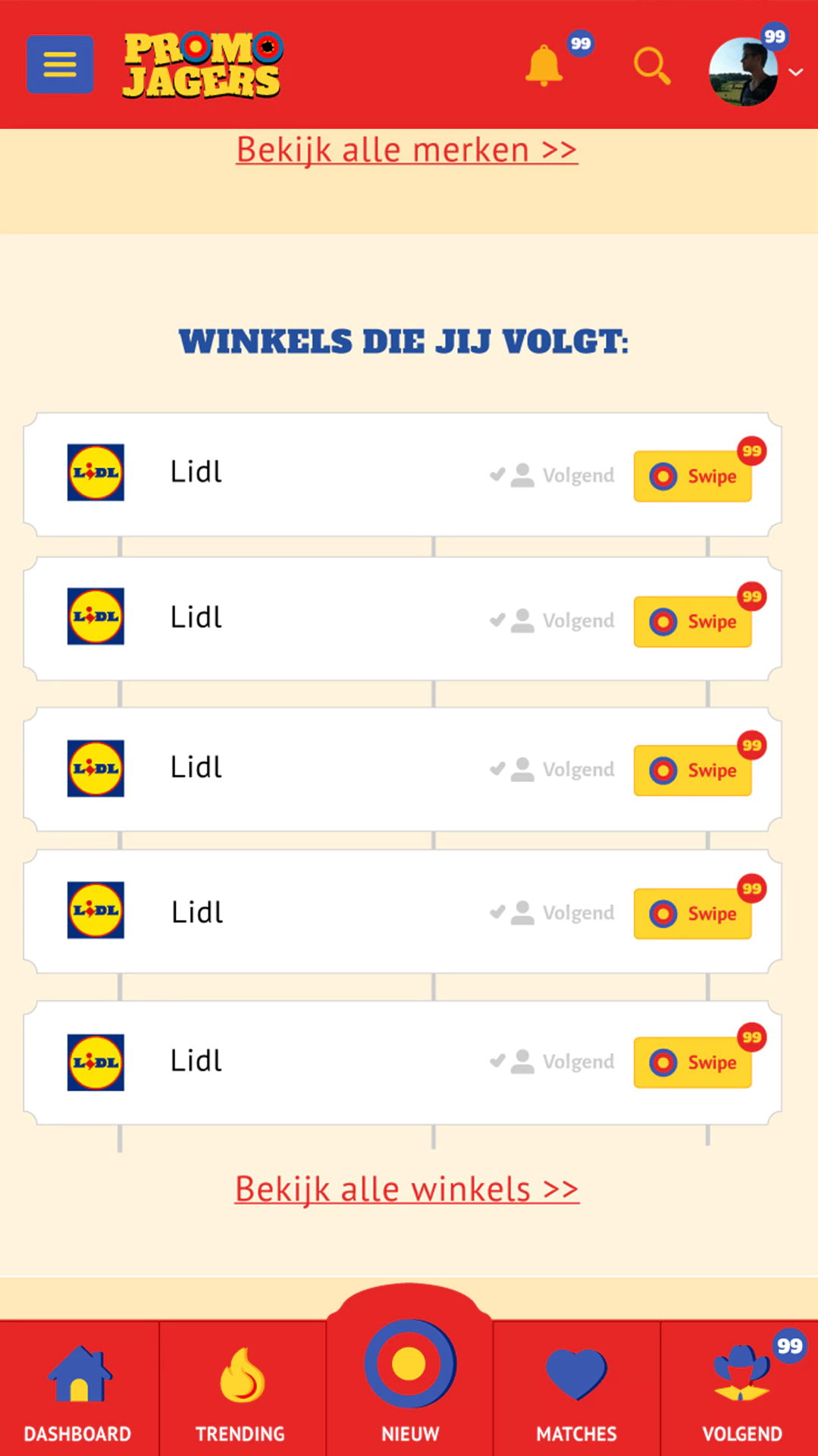Select the Trending flame icon
The width and height of the screenshot is (818, 1456).
[x=242, y=1376]
